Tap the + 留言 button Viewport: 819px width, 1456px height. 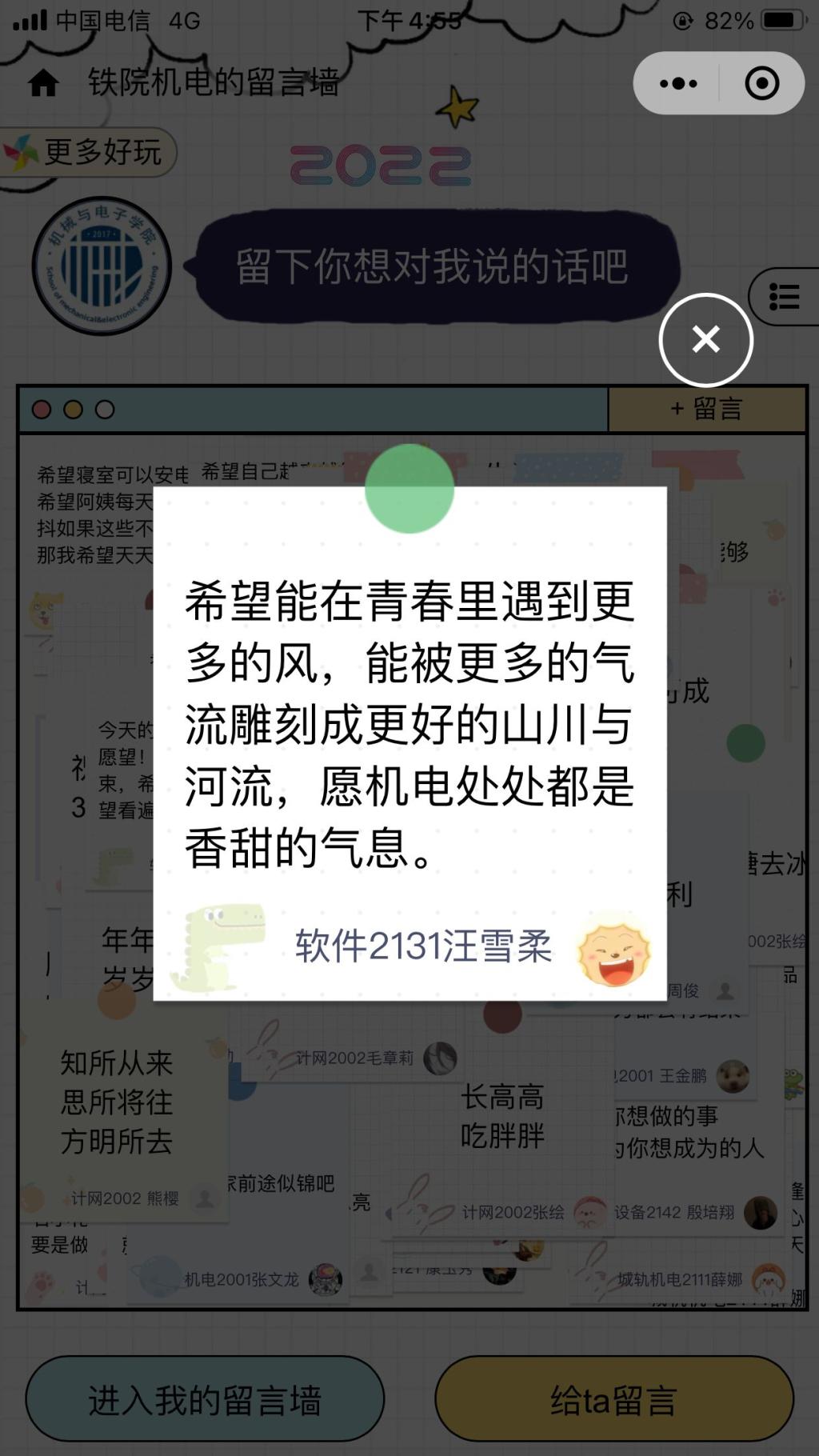(x=706, y=409)
